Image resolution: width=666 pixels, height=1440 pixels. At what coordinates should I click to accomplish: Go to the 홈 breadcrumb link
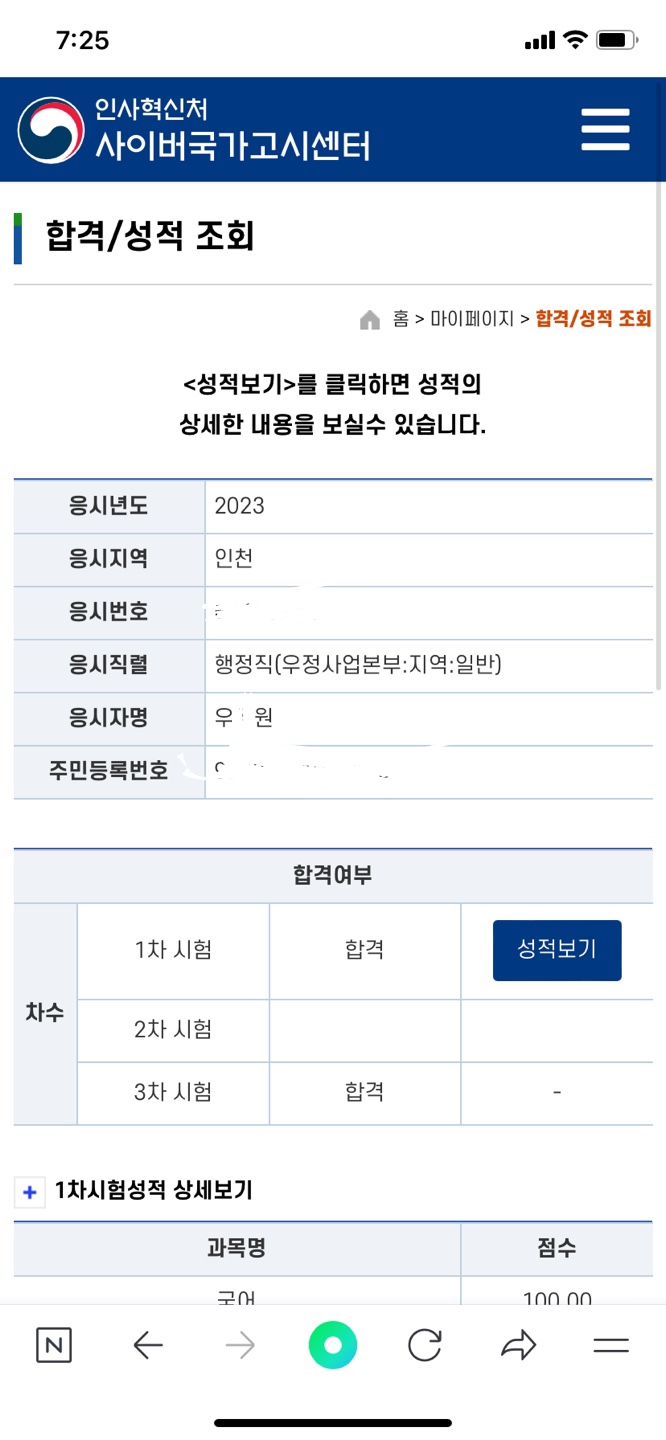[x=400, y=319]
